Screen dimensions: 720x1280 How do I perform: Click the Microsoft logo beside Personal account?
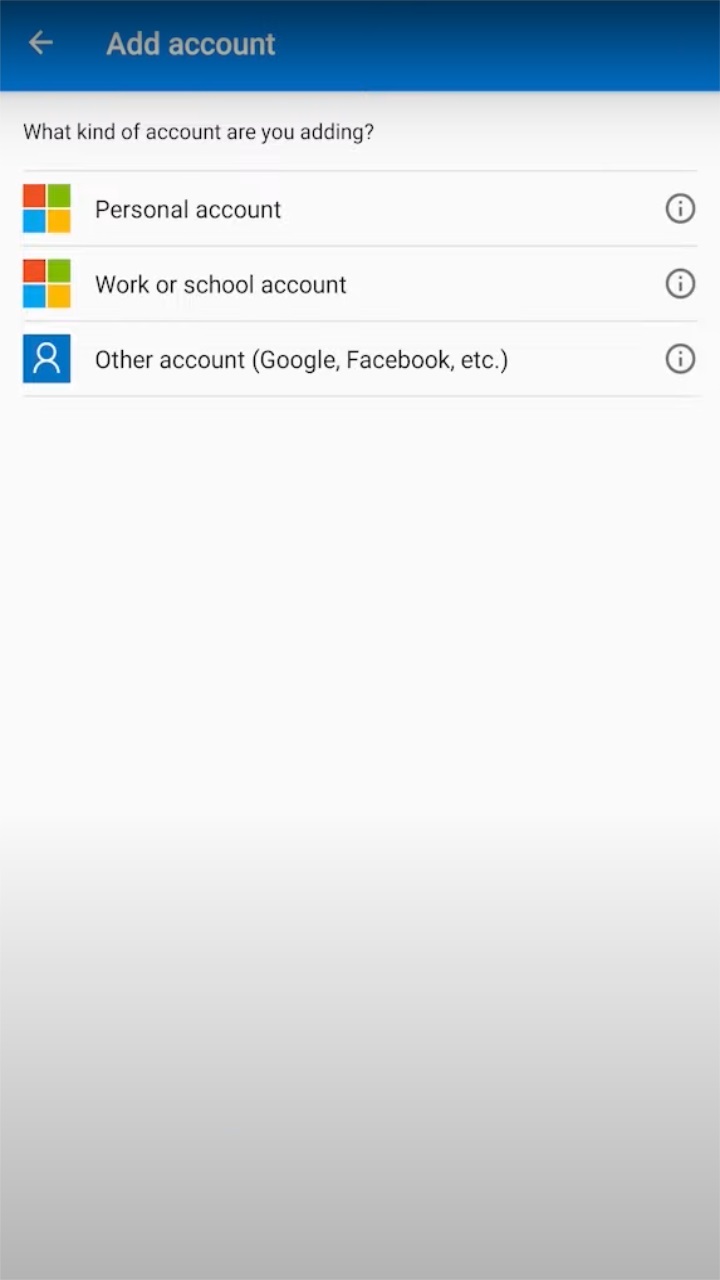pos(46,208)
